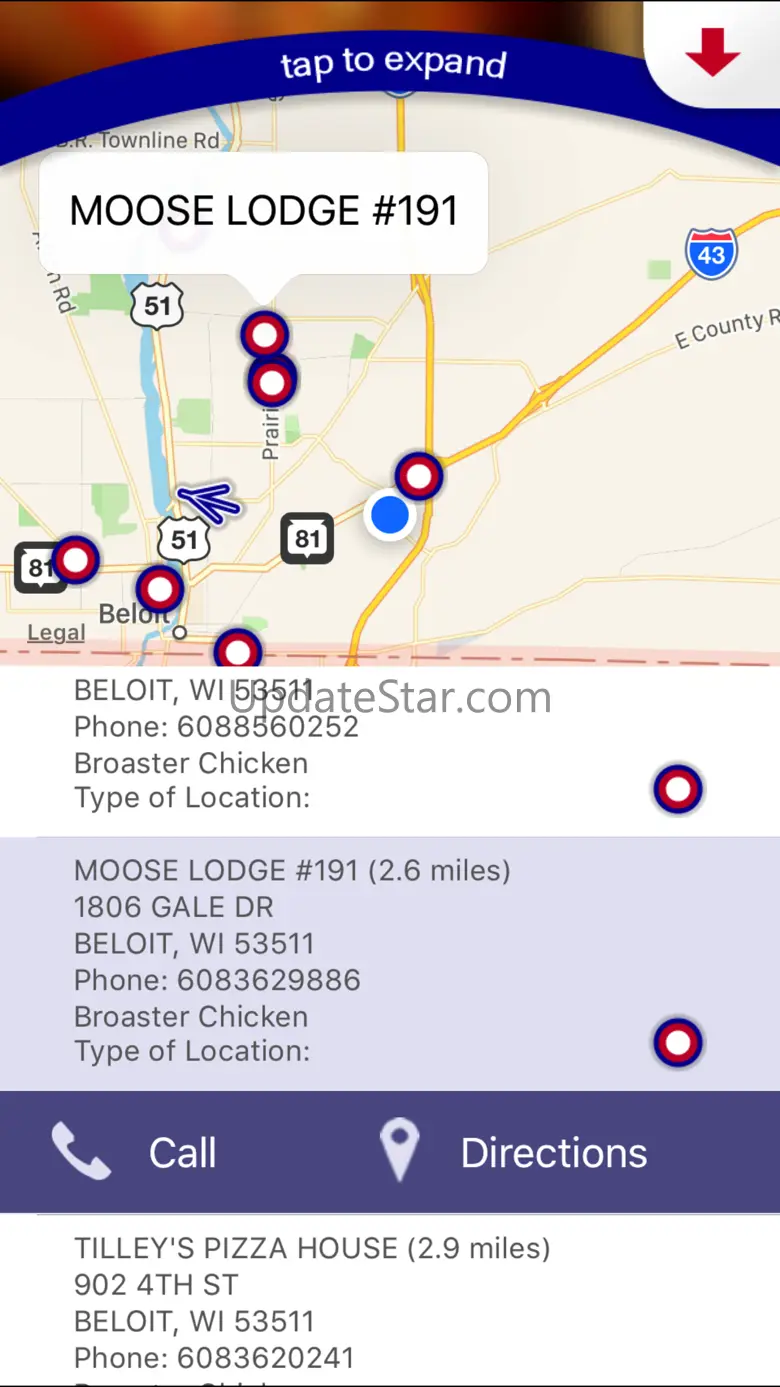Open the Legal link on map
The width and height of the screenshot is (780, 1387).
click(x=56, y=632)
